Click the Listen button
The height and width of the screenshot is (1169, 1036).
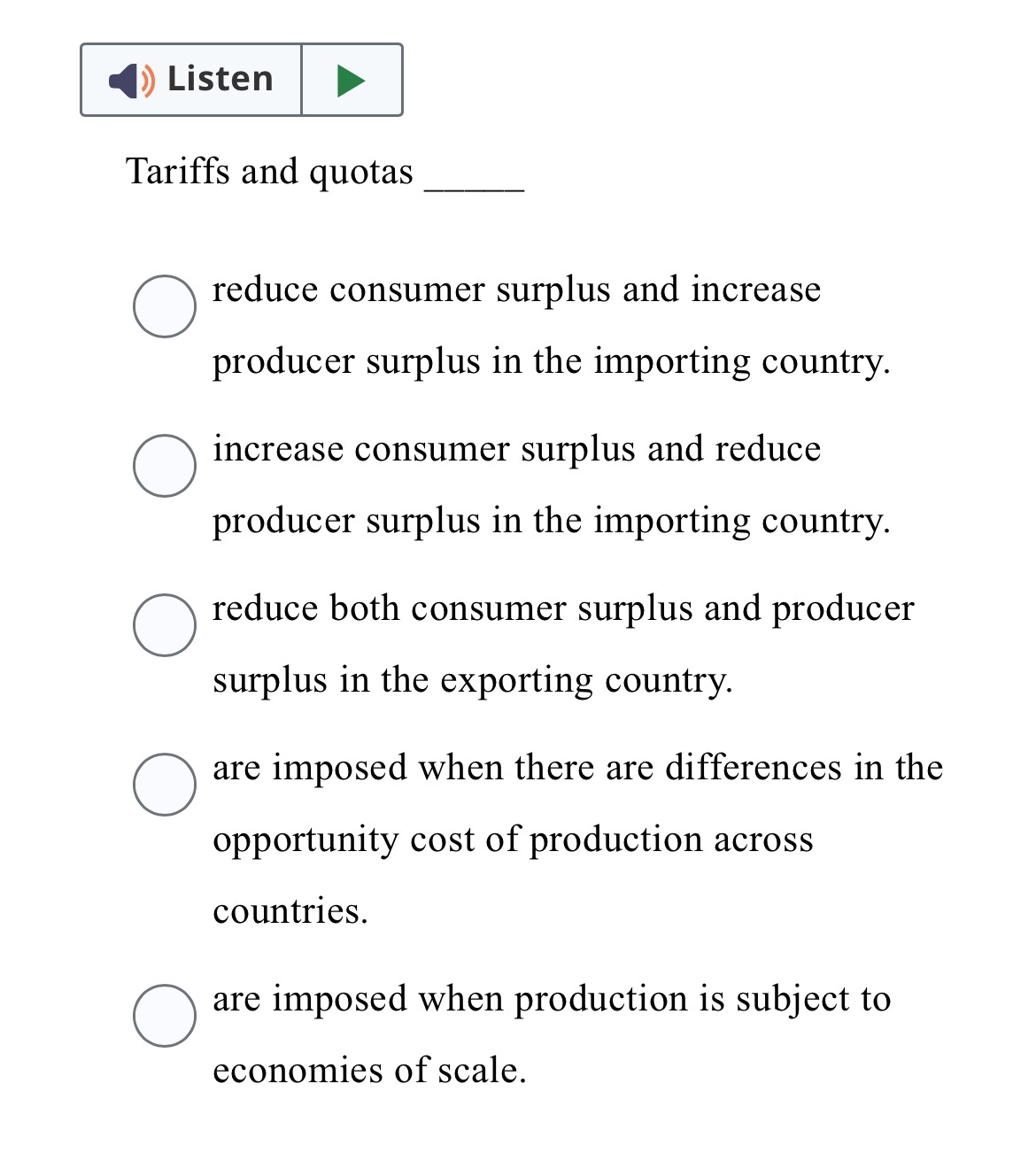point(190,81)
